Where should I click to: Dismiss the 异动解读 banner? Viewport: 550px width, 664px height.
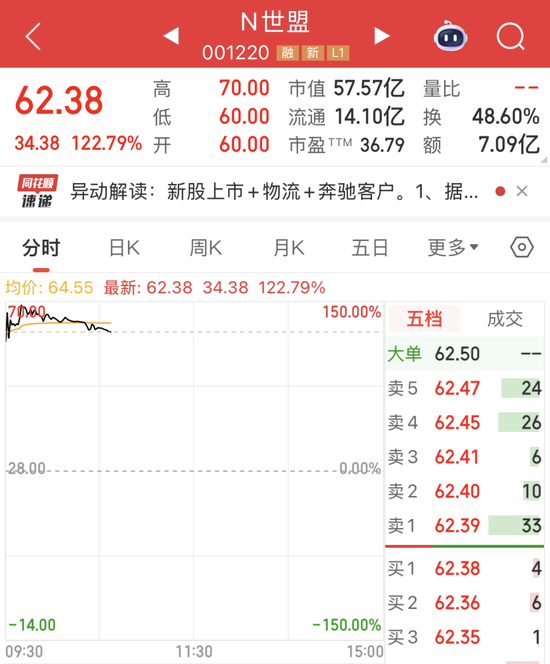(x=522, y=191)
